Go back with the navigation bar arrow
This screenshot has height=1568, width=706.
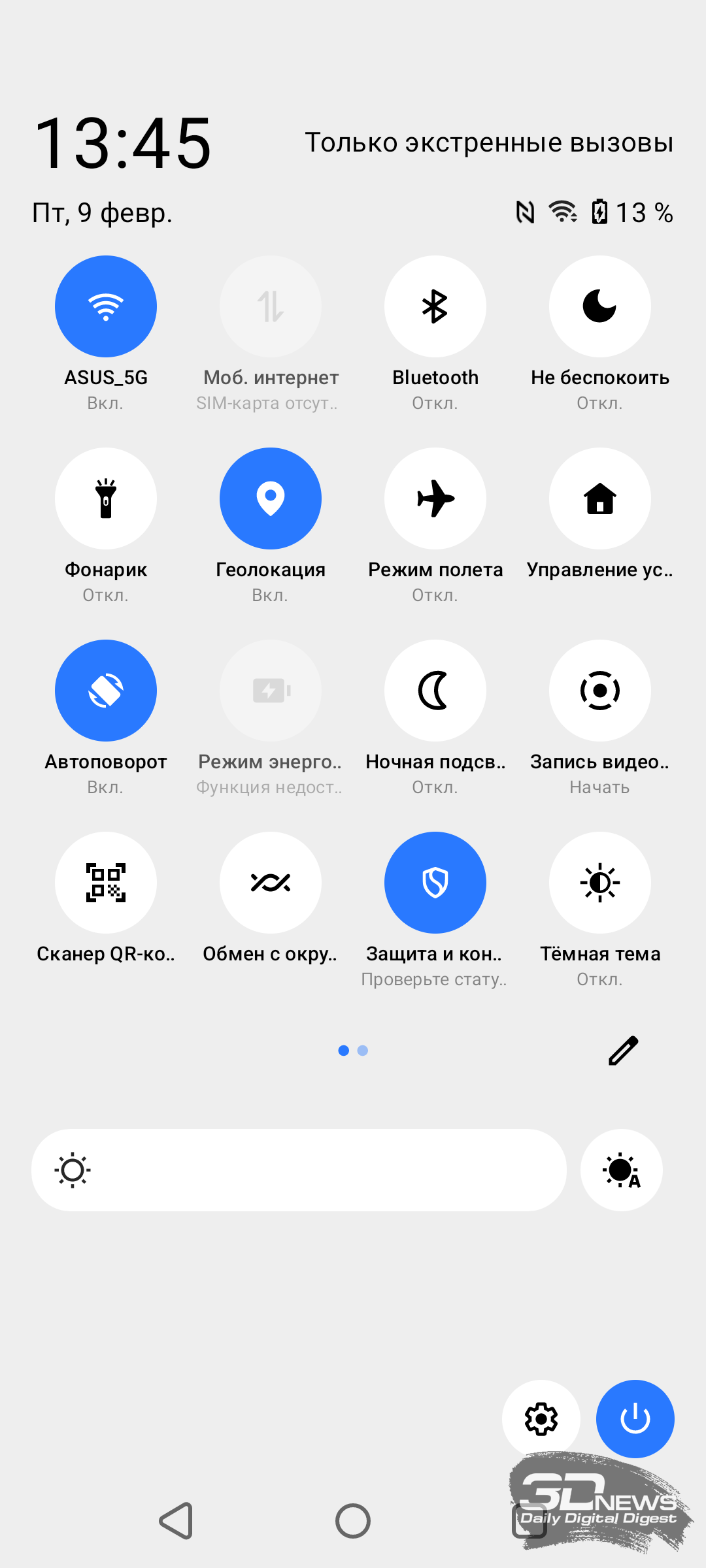coord(176,1521)
